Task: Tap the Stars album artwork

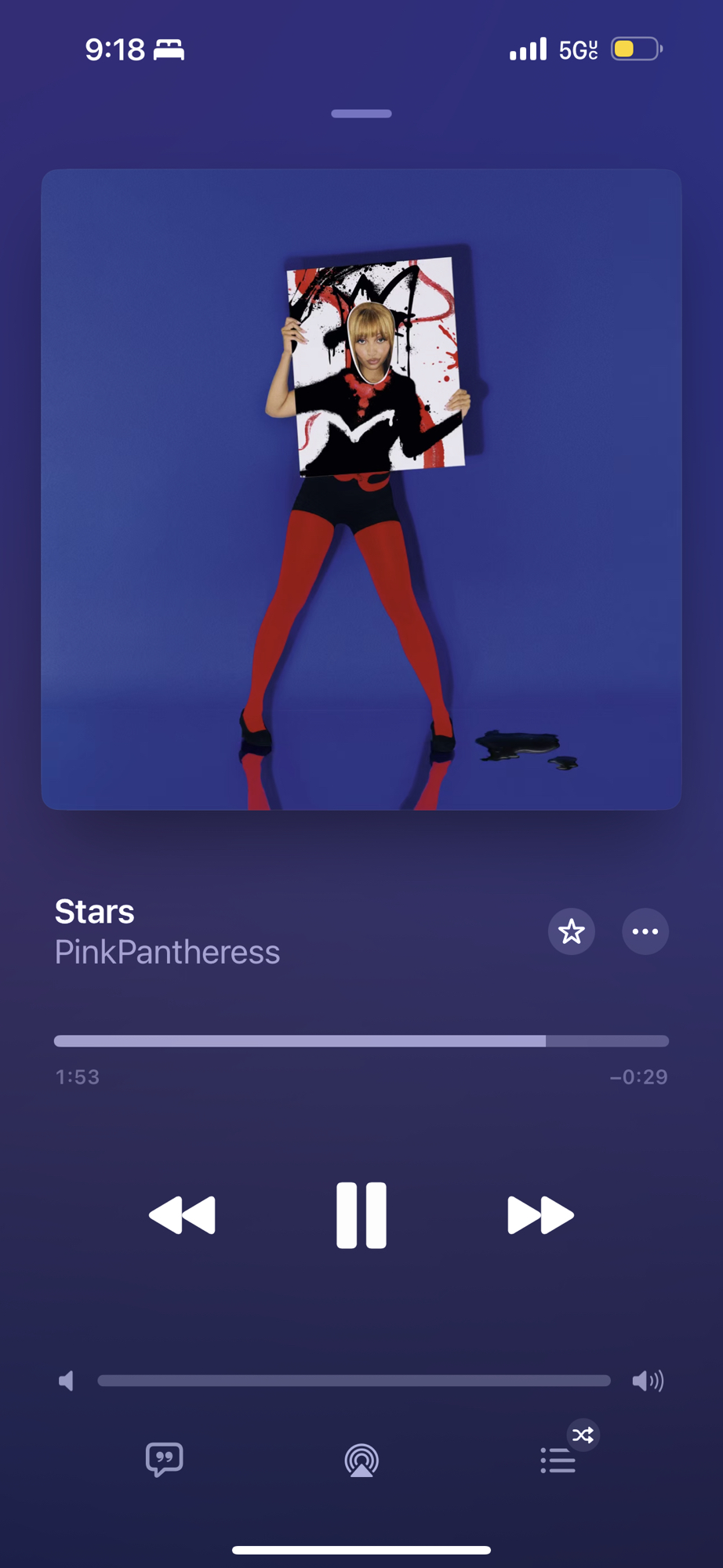Action: pos(361,489)
